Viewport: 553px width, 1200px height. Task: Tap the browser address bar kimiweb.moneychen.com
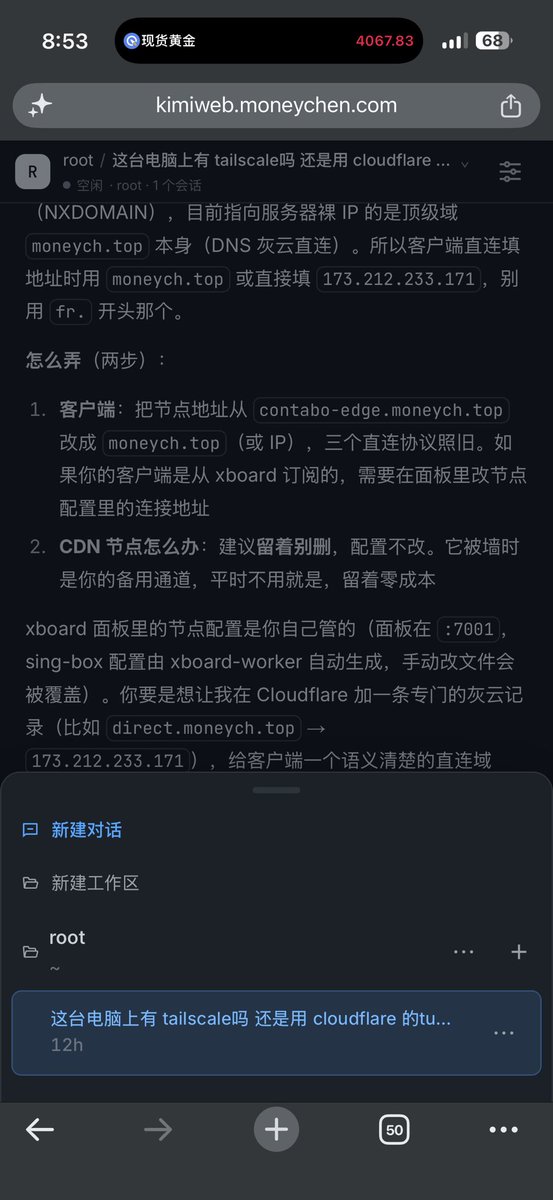(x=276, y=105)
